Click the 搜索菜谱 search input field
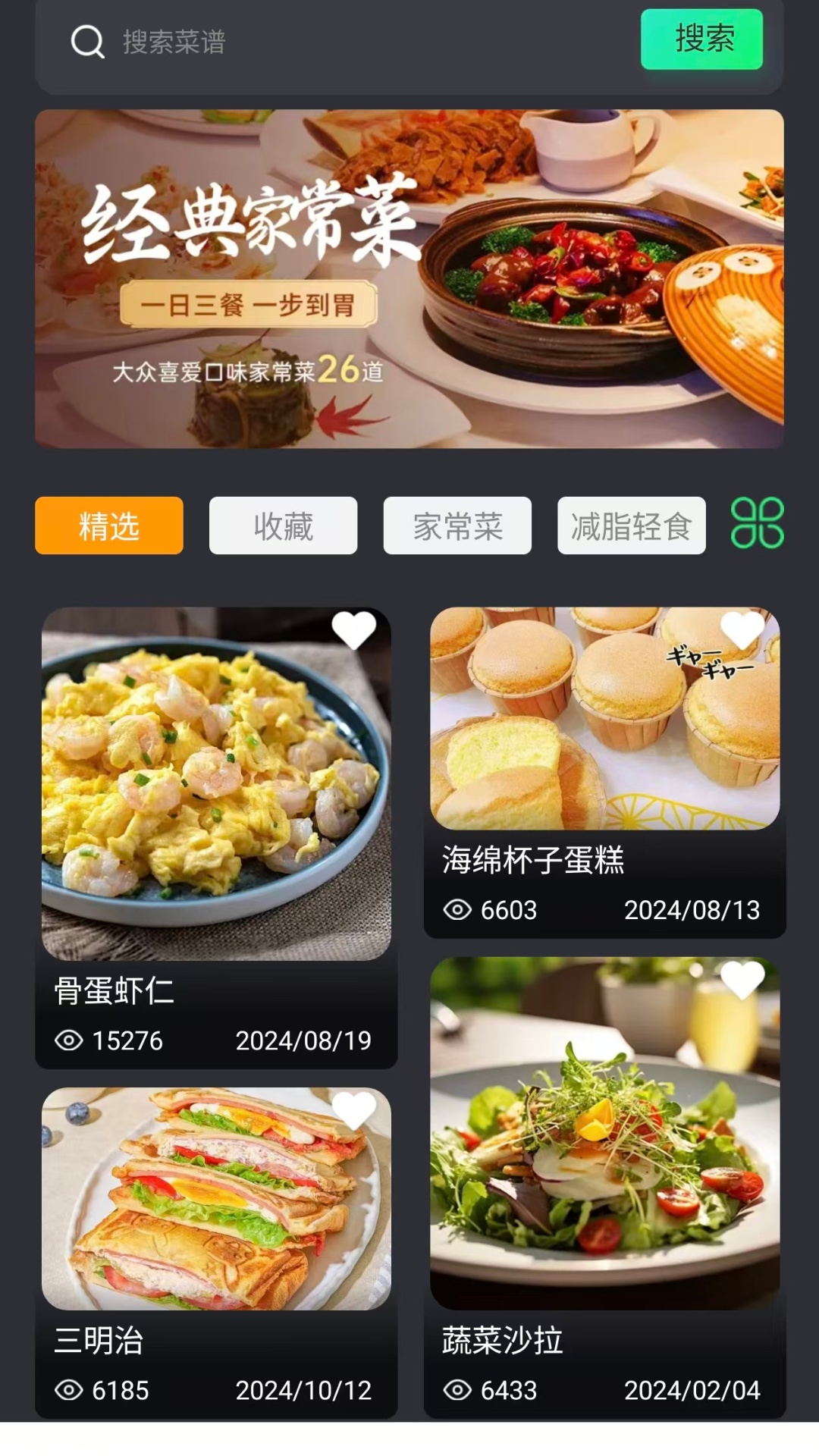 303,42
